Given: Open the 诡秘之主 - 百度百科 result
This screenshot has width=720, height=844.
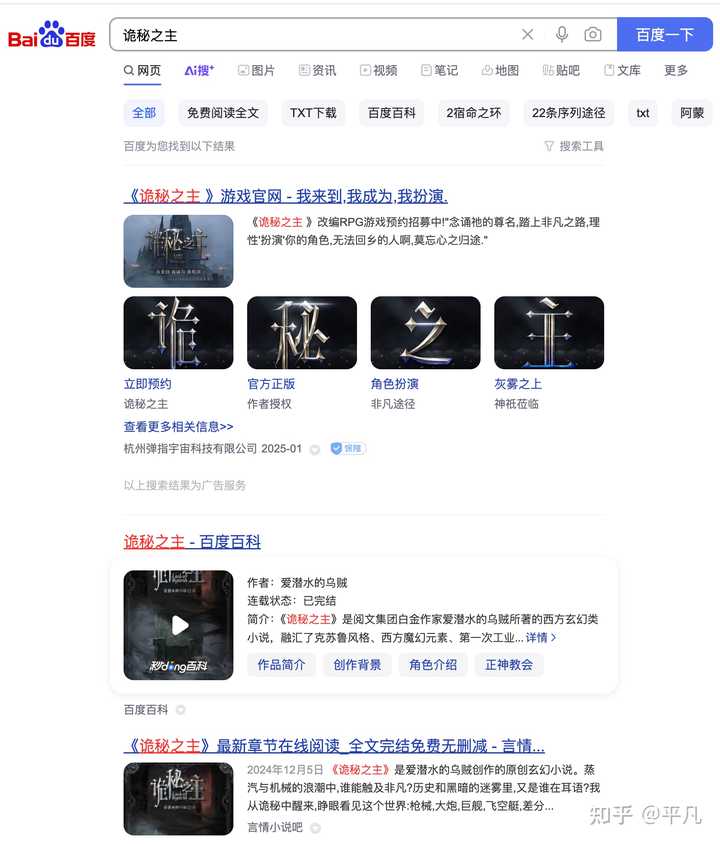Looking at the screenshot, I should click(192, 541).
